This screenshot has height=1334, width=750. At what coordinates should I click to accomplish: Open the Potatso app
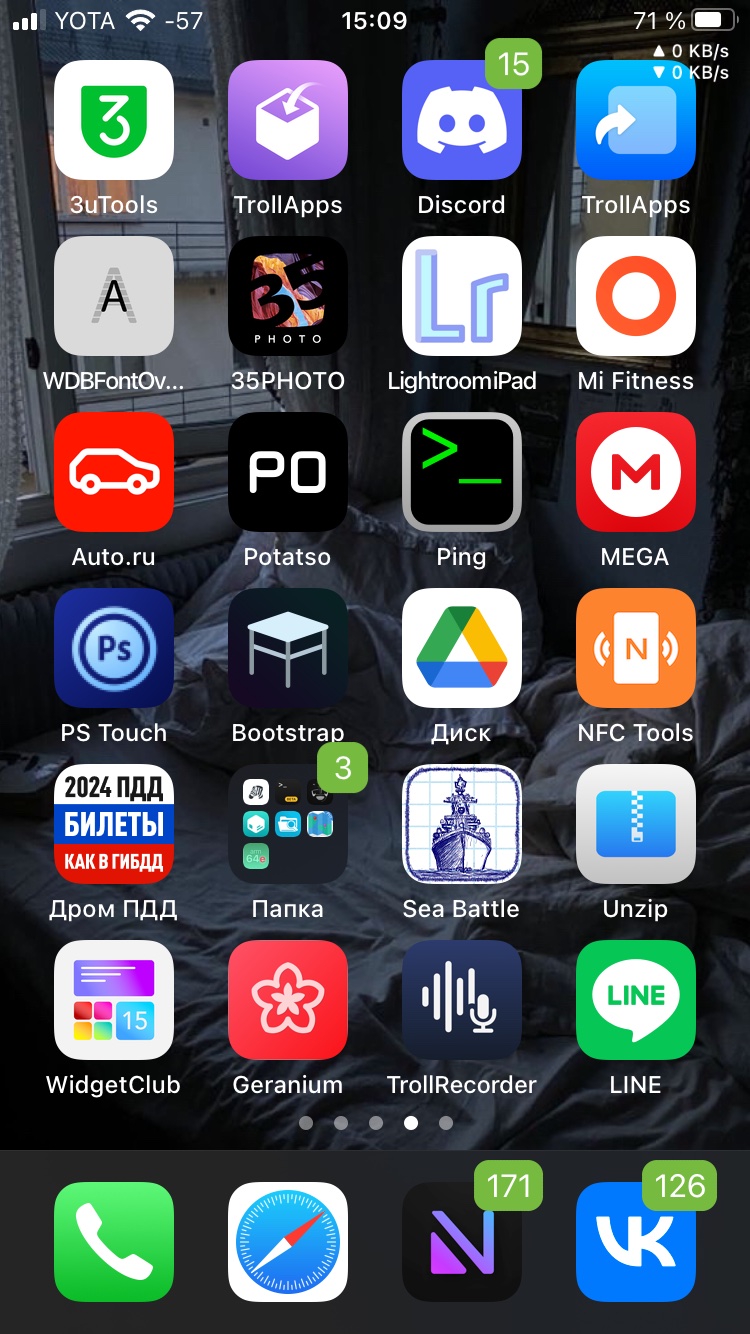288,472
